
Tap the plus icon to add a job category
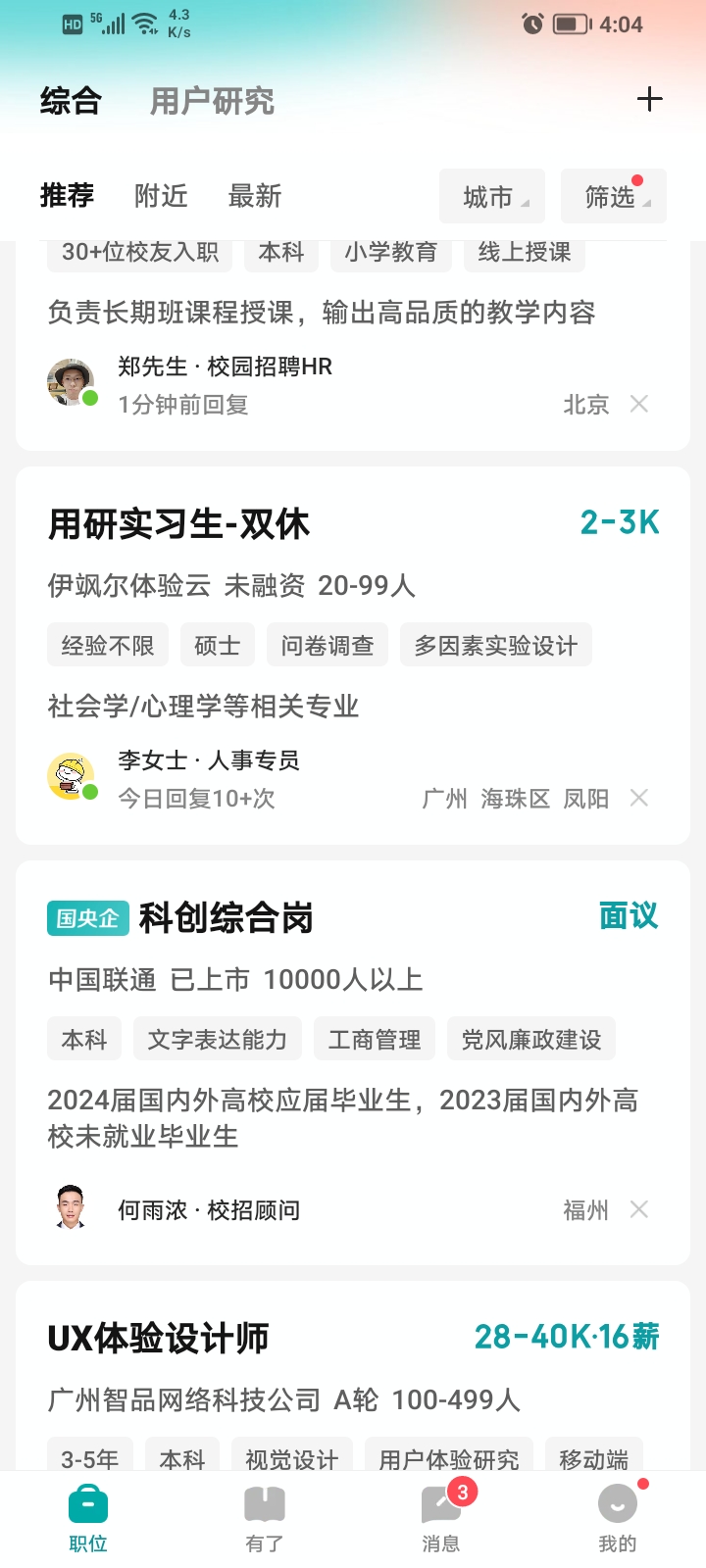tap(649, 99)
